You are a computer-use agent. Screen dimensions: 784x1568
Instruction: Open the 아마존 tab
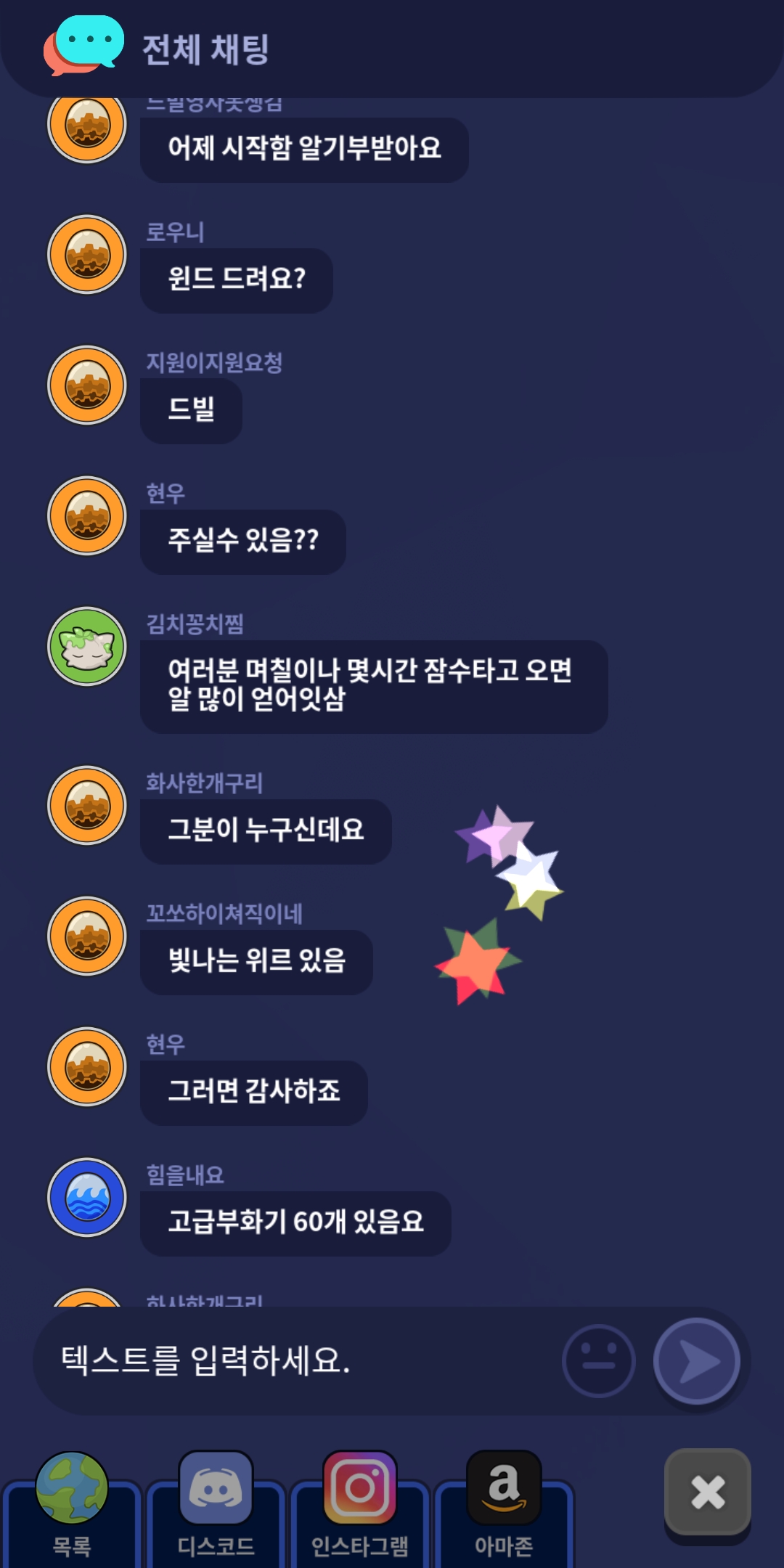(x=504, y=1510)
